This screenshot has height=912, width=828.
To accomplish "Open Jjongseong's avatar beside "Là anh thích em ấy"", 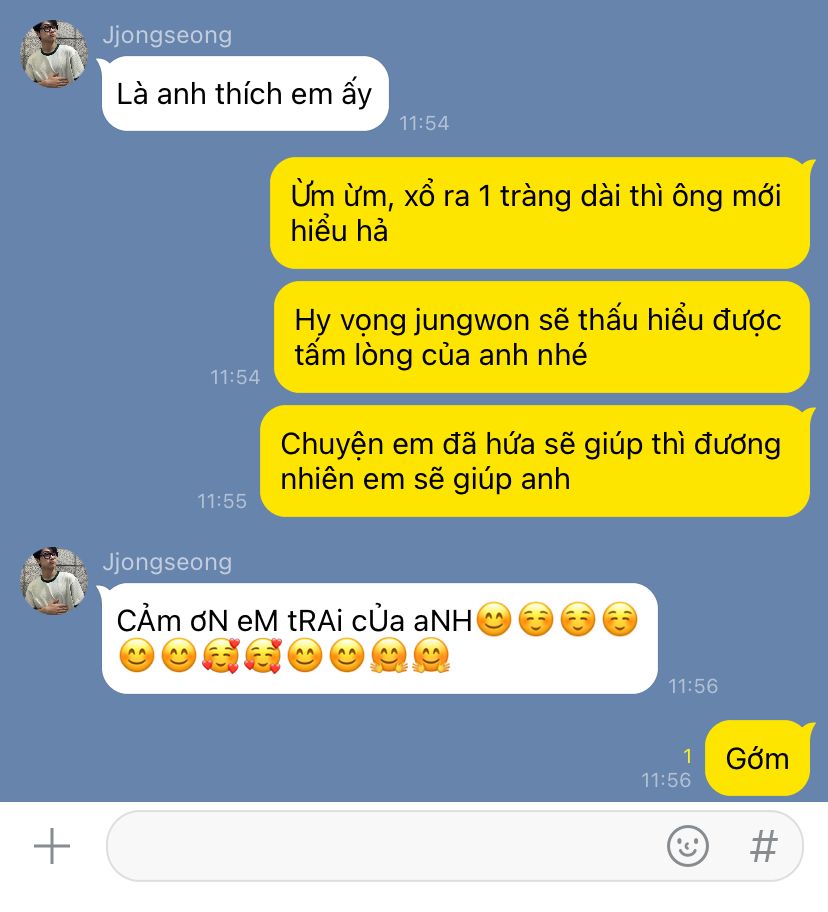I will pyautogui.click(x=55, y=55).
